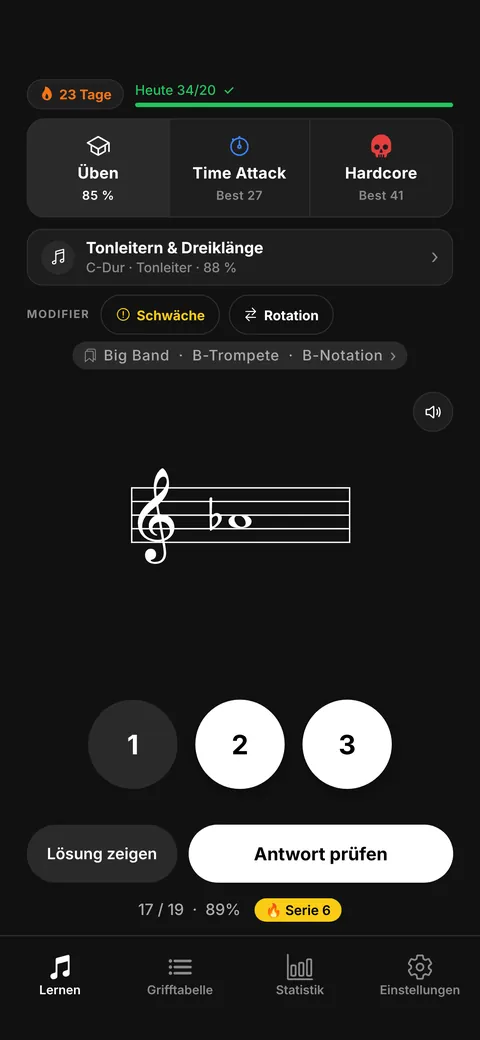Open the 23 Tage streak badge
480x1040 pixels.
[x=76, y=94]
